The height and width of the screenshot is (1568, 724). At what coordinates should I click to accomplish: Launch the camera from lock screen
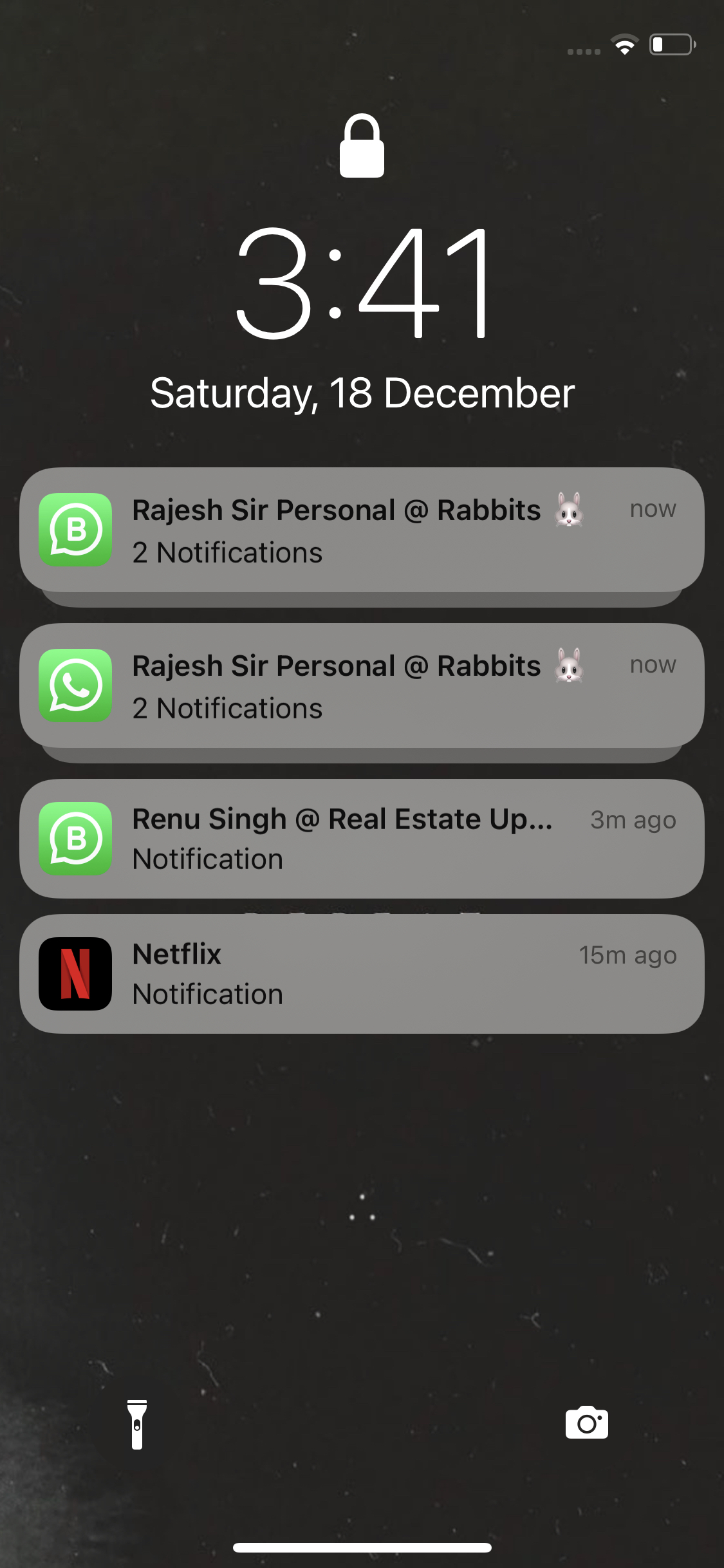(586, 1424)
